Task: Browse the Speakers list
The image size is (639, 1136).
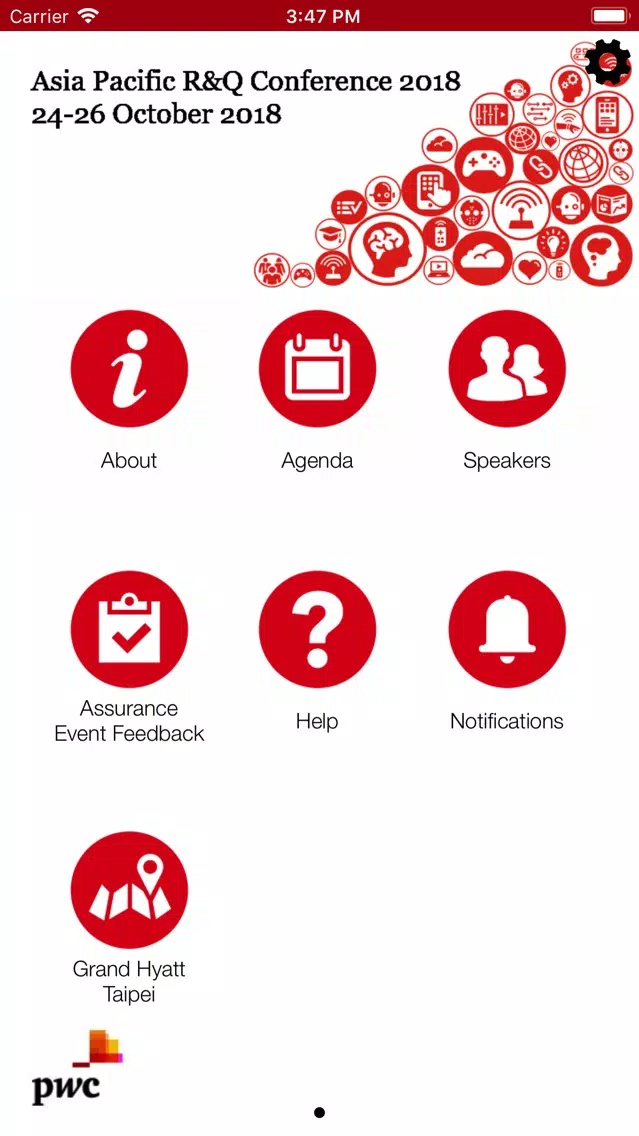Action: tap(507, 369)
